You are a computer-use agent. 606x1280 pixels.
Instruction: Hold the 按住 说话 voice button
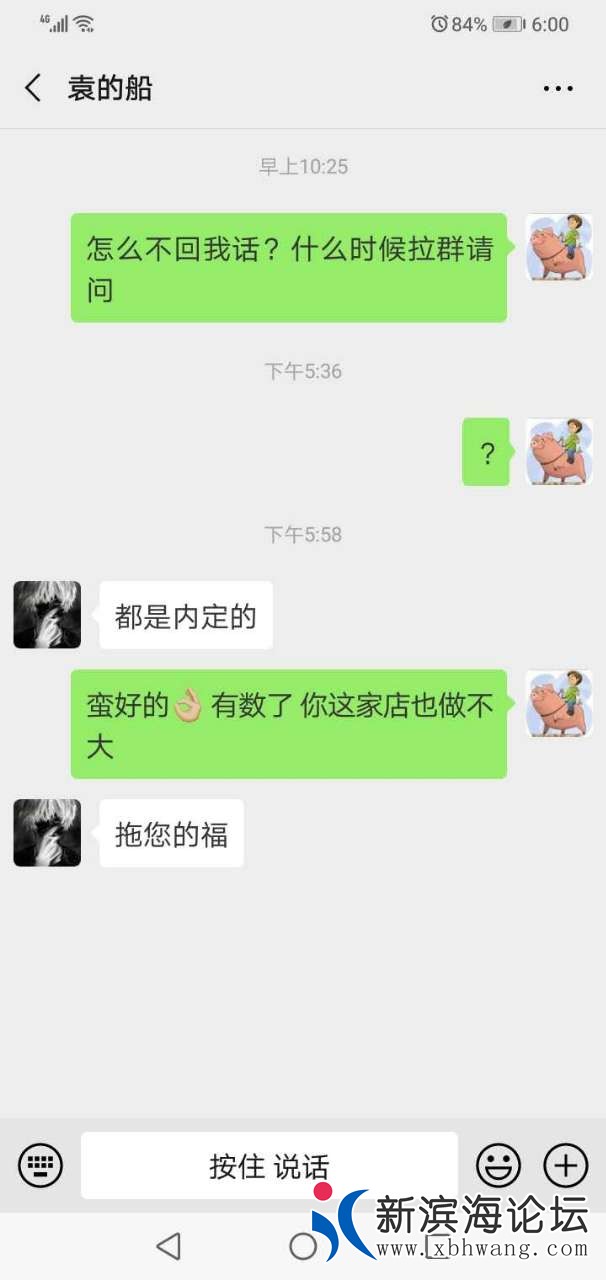(269, 1165)
